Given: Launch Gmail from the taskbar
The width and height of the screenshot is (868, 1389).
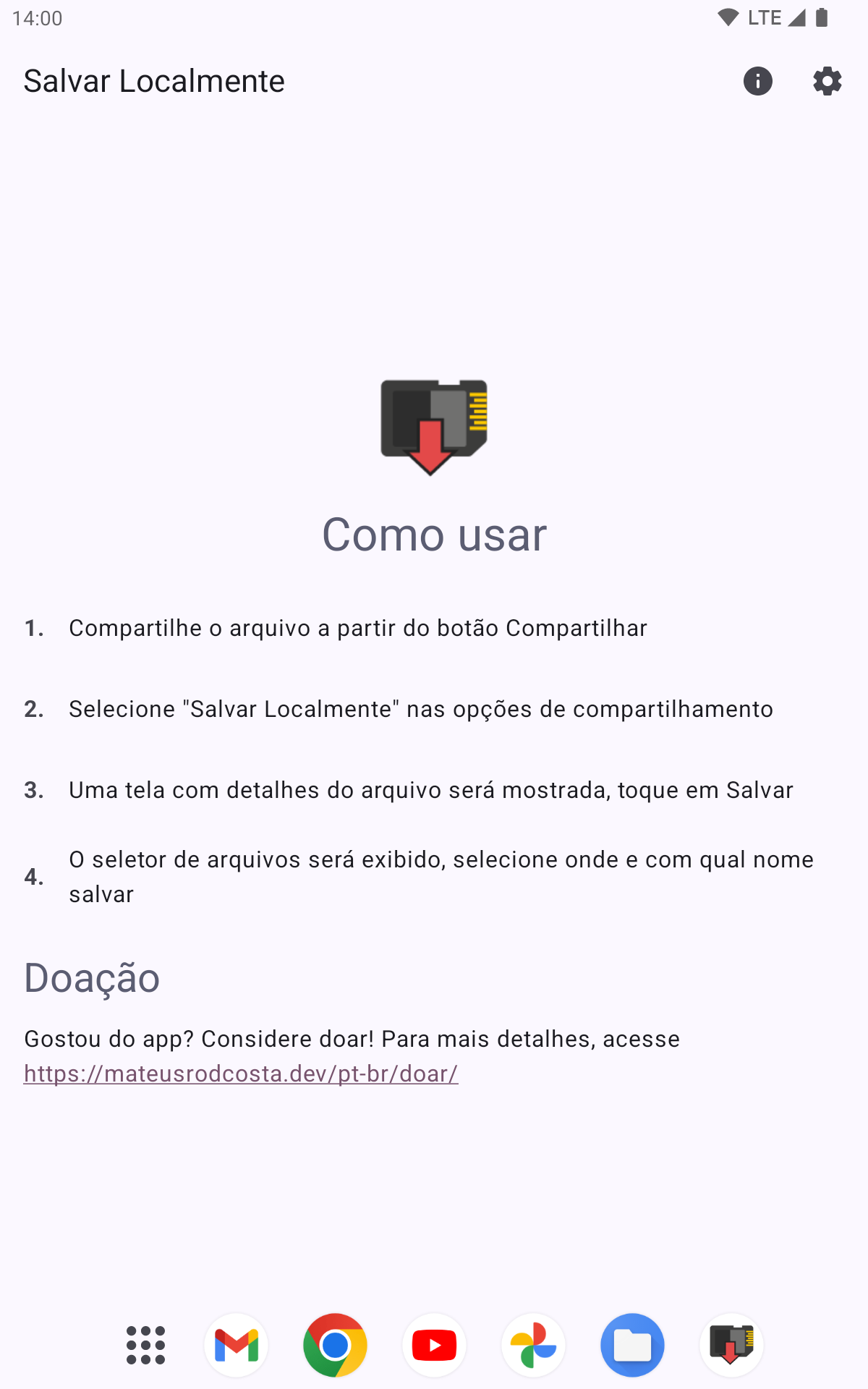Looking at the screenshot, I should [237, 1346].
